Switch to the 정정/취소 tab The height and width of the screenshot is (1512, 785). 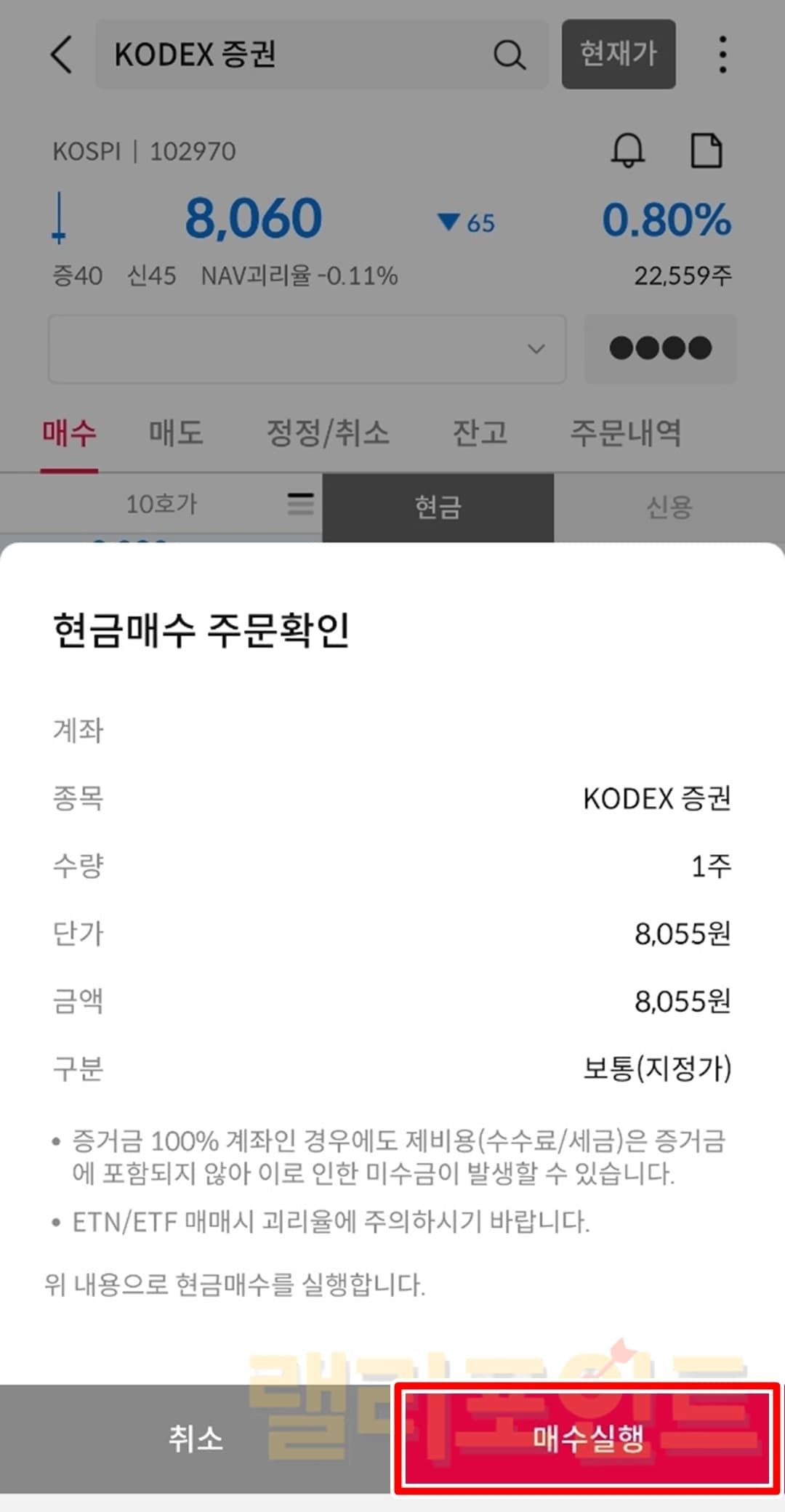click(328, 433)
